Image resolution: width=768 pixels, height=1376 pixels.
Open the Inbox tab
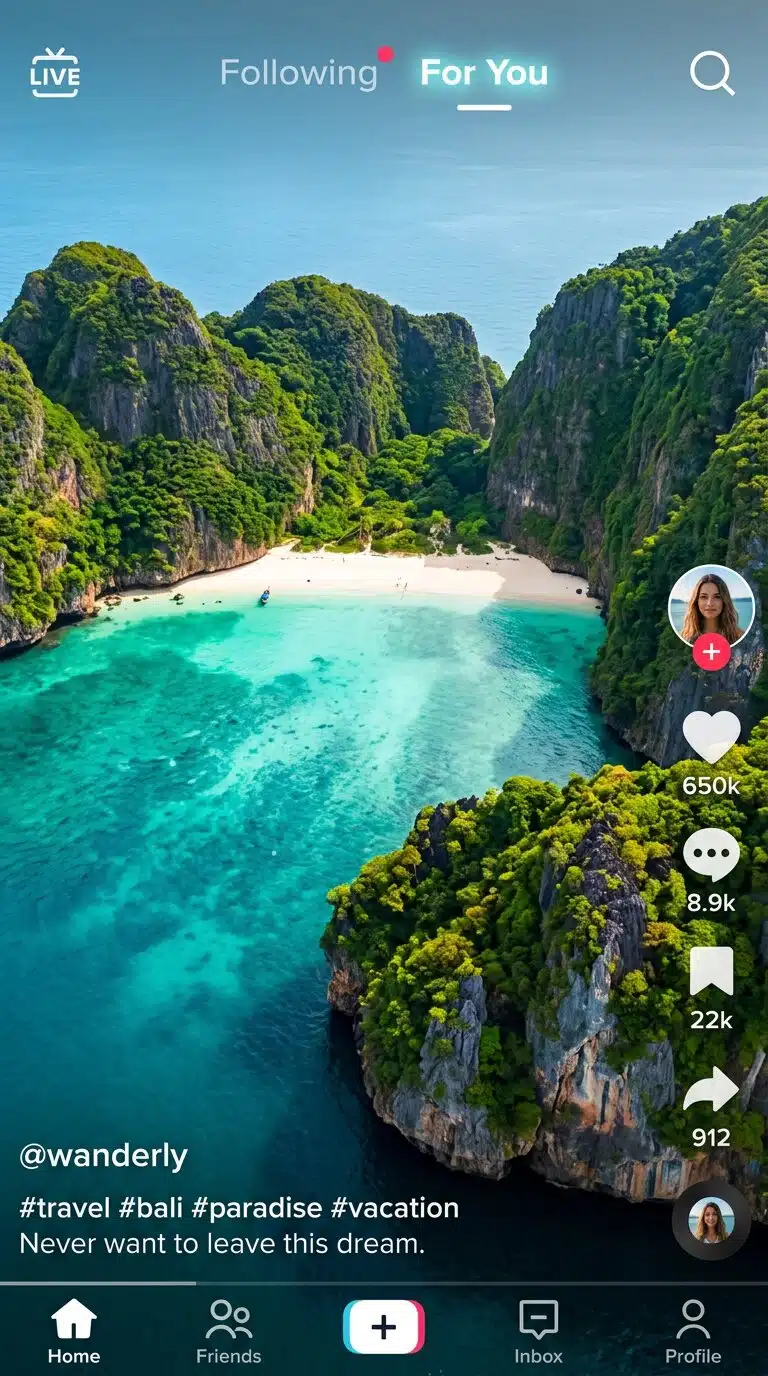coord(538,1332)
